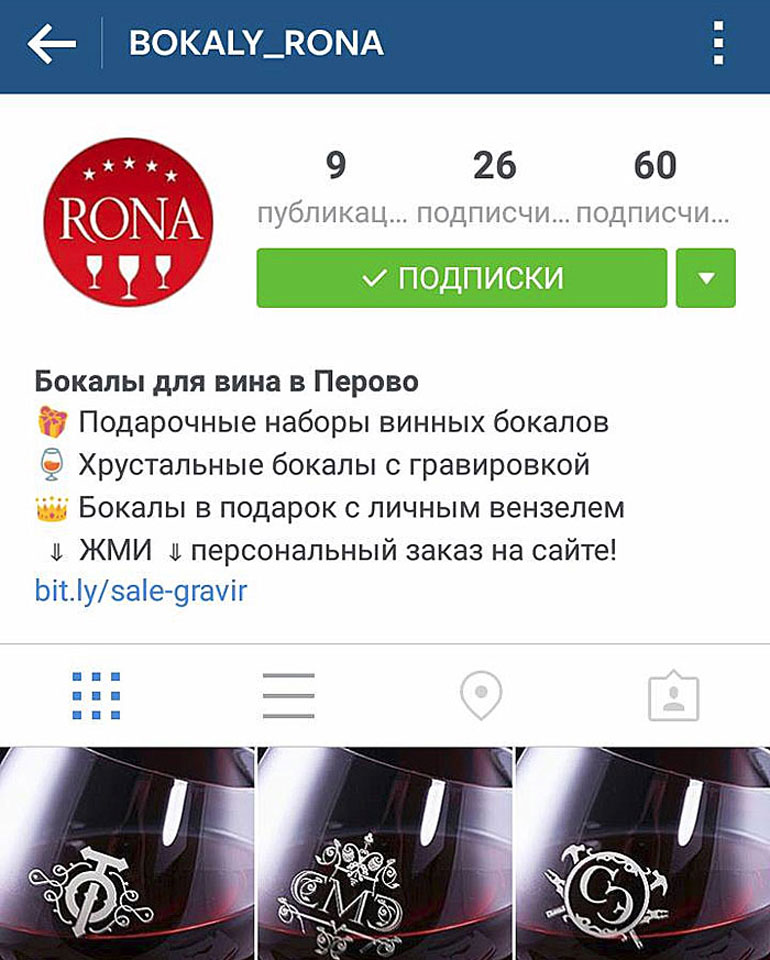770x960 pixels.
Task: Open the glass photo with CM monogram
Action: point(385,853)
